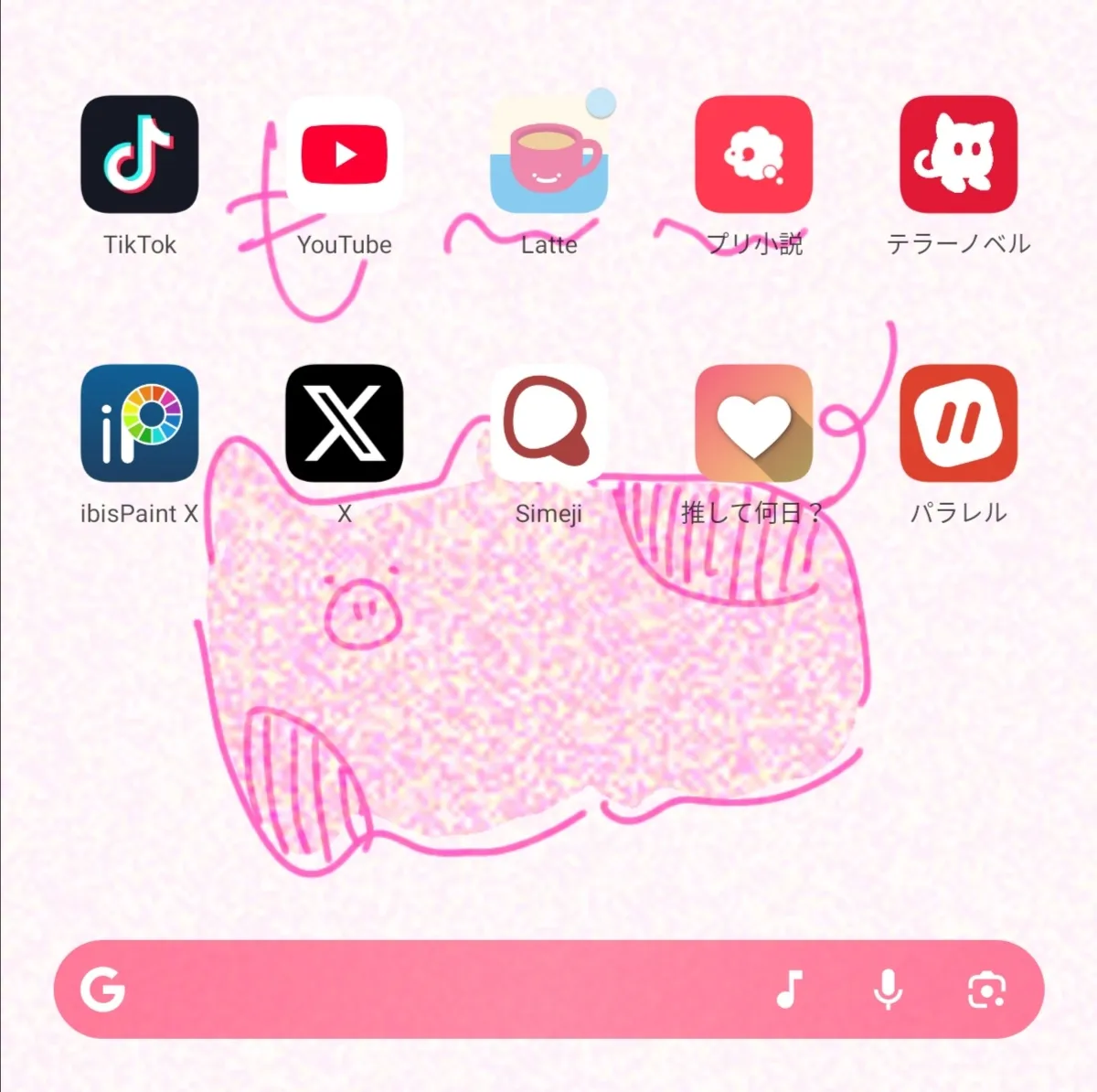Screen dimensions: 1097x1092
Task: Start song search with the music note
Action: pos(789,989)
